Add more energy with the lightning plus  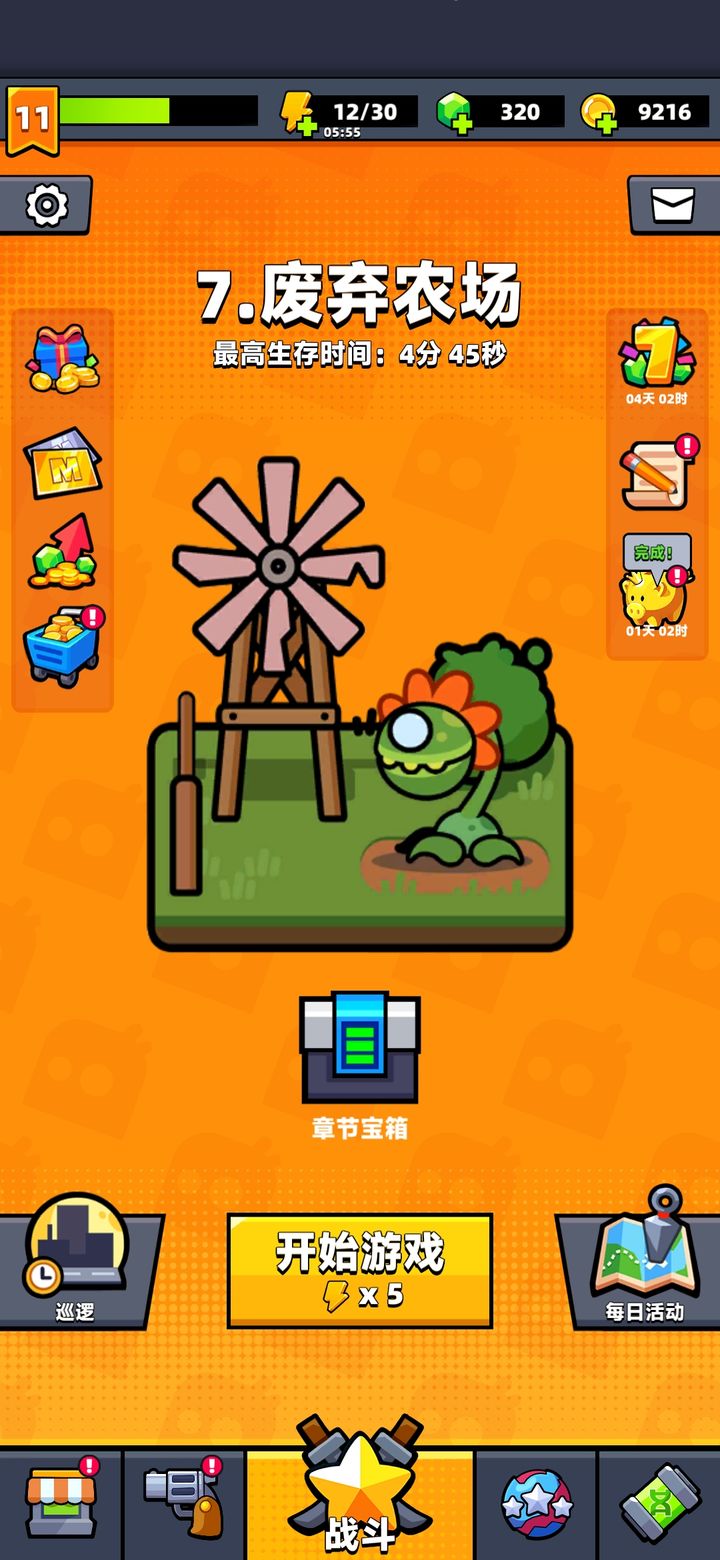click(297, 112)
